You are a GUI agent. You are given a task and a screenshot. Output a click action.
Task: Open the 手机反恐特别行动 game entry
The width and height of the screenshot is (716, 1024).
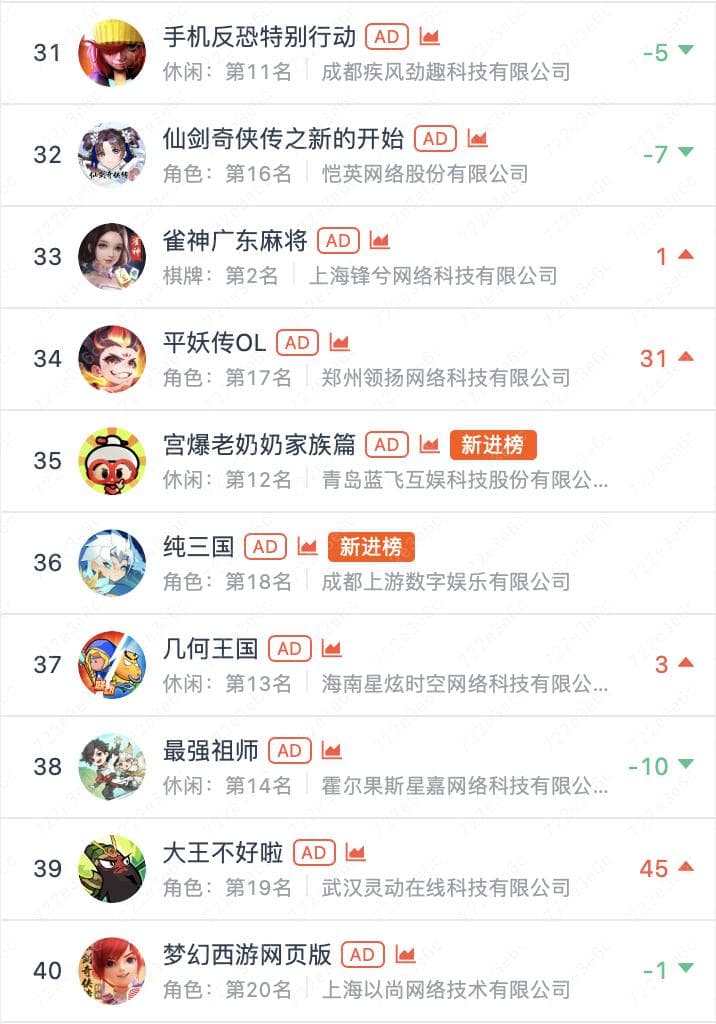point(259,38)
